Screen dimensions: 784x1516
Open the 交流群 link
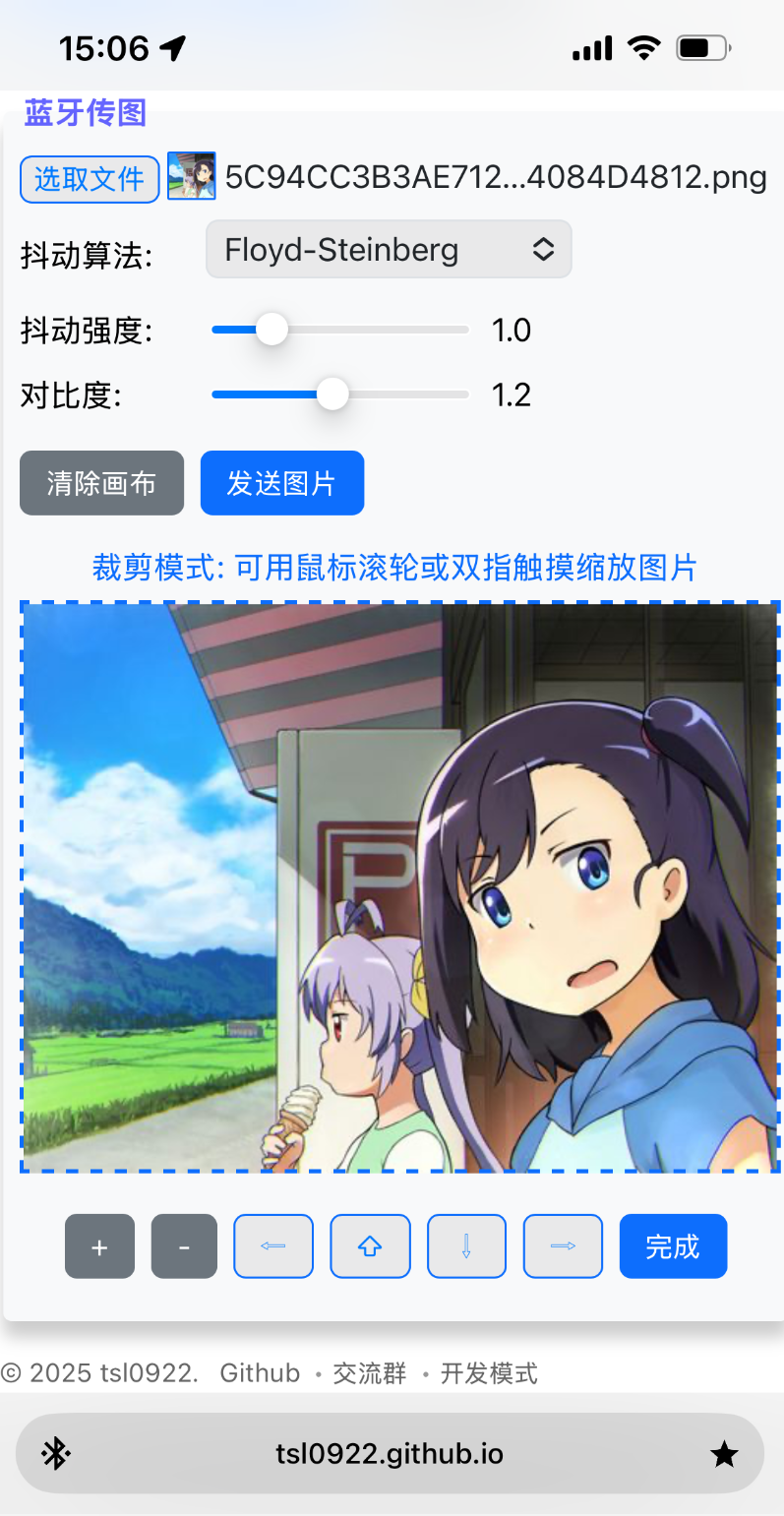coord(369,1372)
